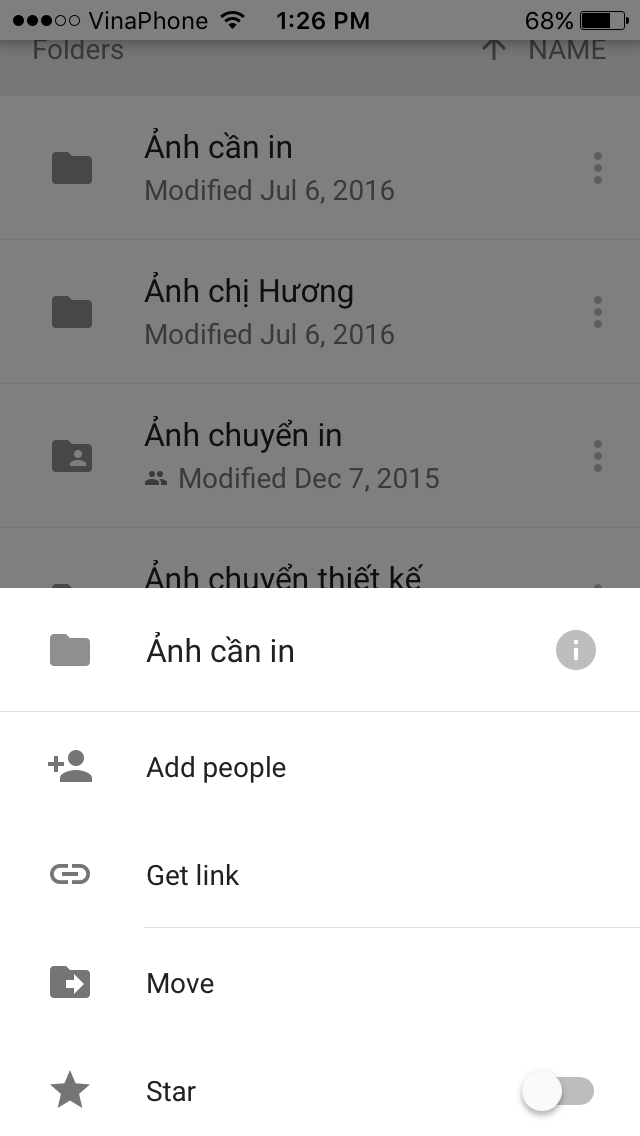Select Add people for this folder

[x=320, y=767]
